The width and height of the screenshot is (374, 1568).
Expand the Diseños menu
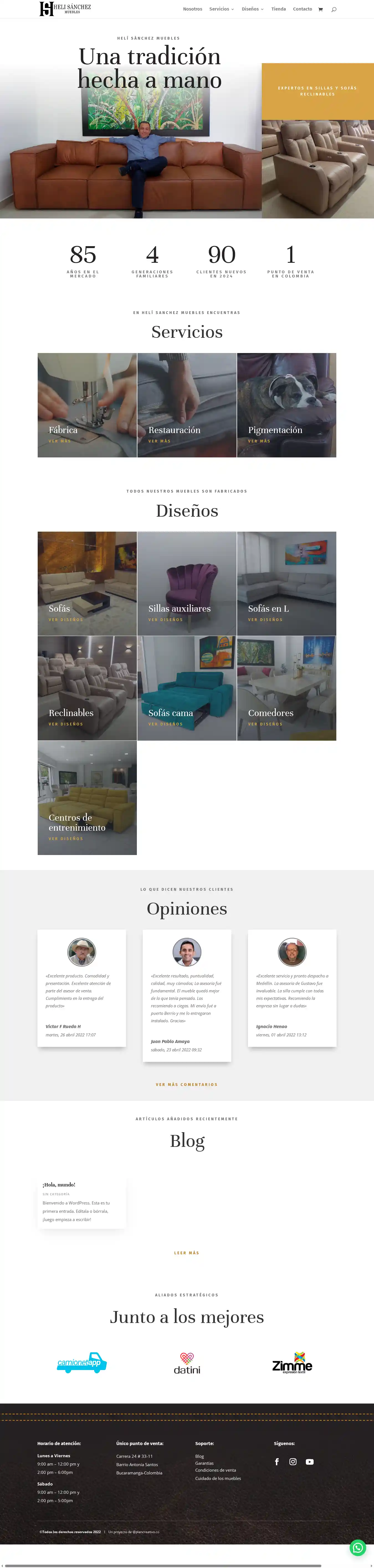[252, 9]
